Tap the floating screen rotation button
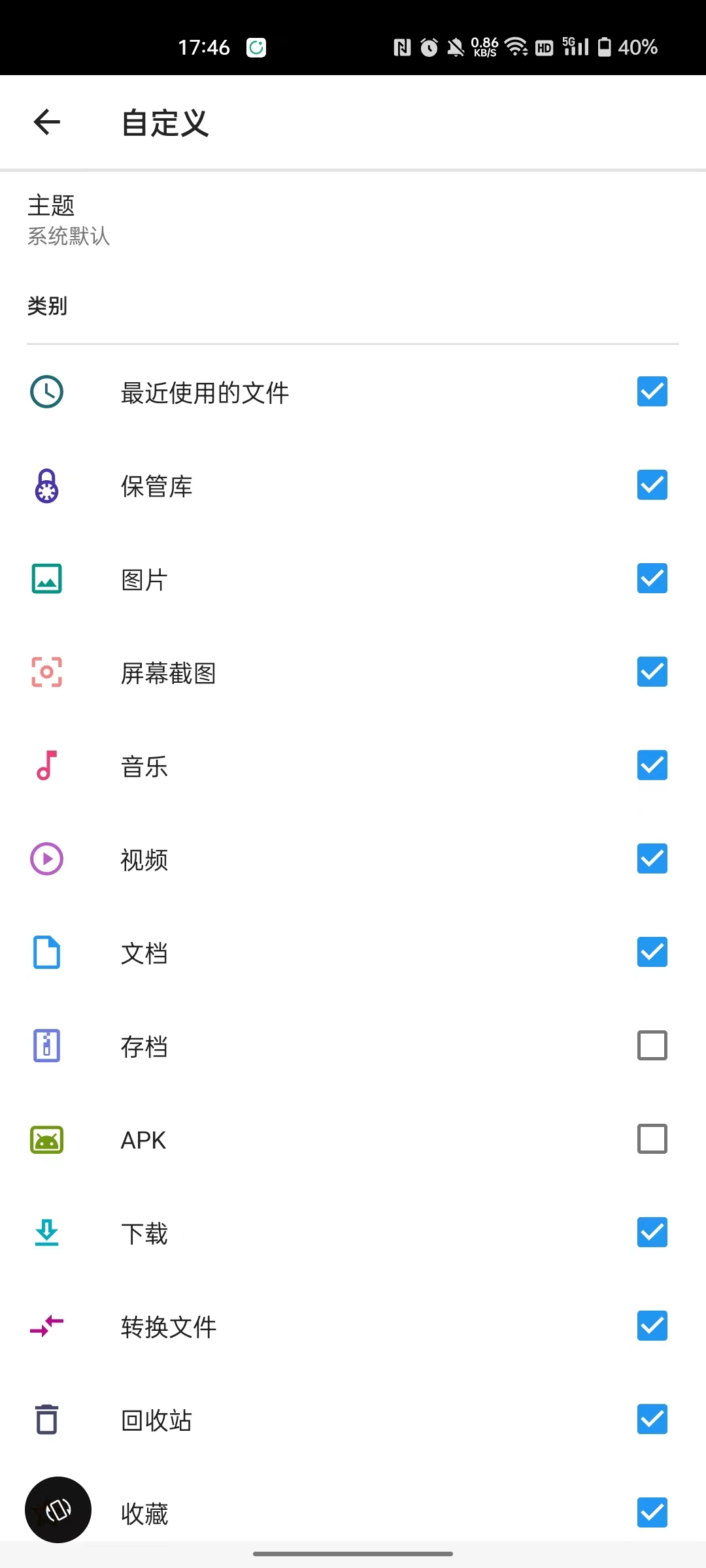 click(58, 1510)
